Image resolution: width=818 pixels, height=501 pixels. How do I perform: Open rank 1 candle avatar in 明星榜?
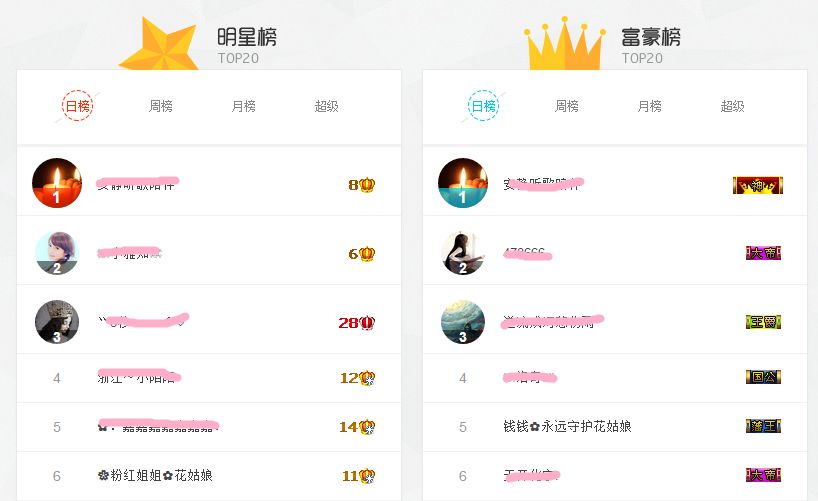pos(56,183)
